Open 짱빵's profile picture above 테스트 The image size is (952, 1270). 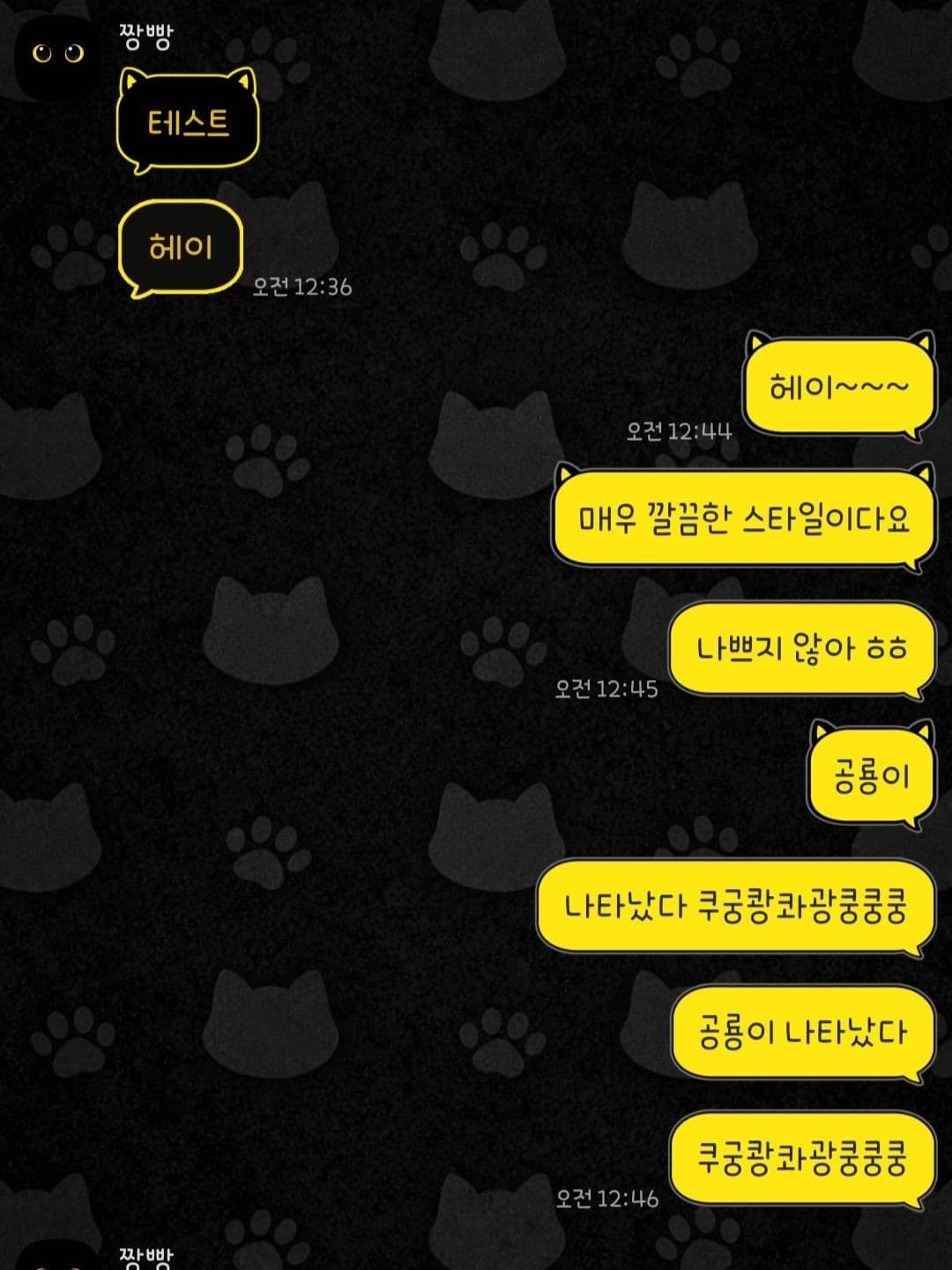(x=58, y=55)
